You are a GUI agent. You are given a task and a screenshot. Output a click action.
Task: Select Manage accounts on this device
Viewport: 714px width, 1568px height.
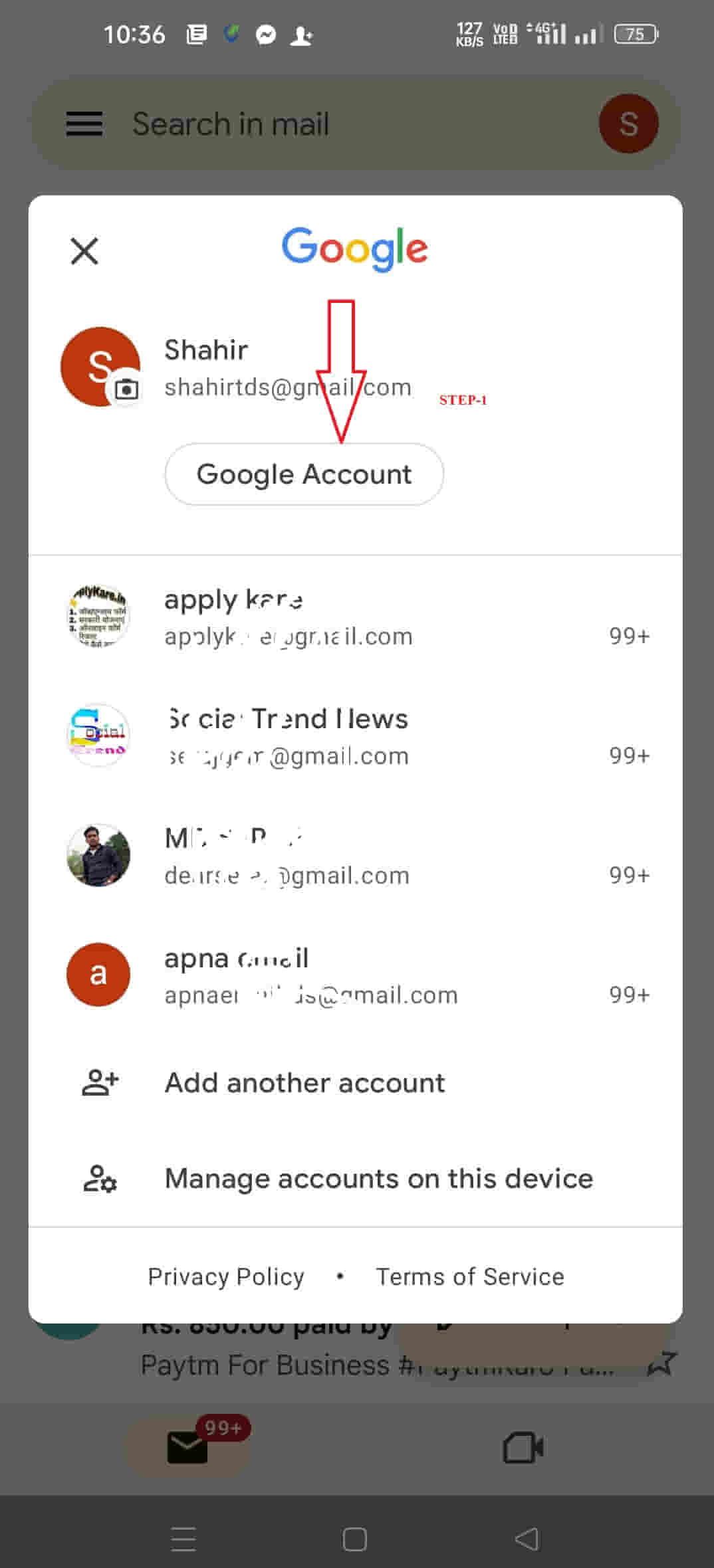click(379, 1178)
